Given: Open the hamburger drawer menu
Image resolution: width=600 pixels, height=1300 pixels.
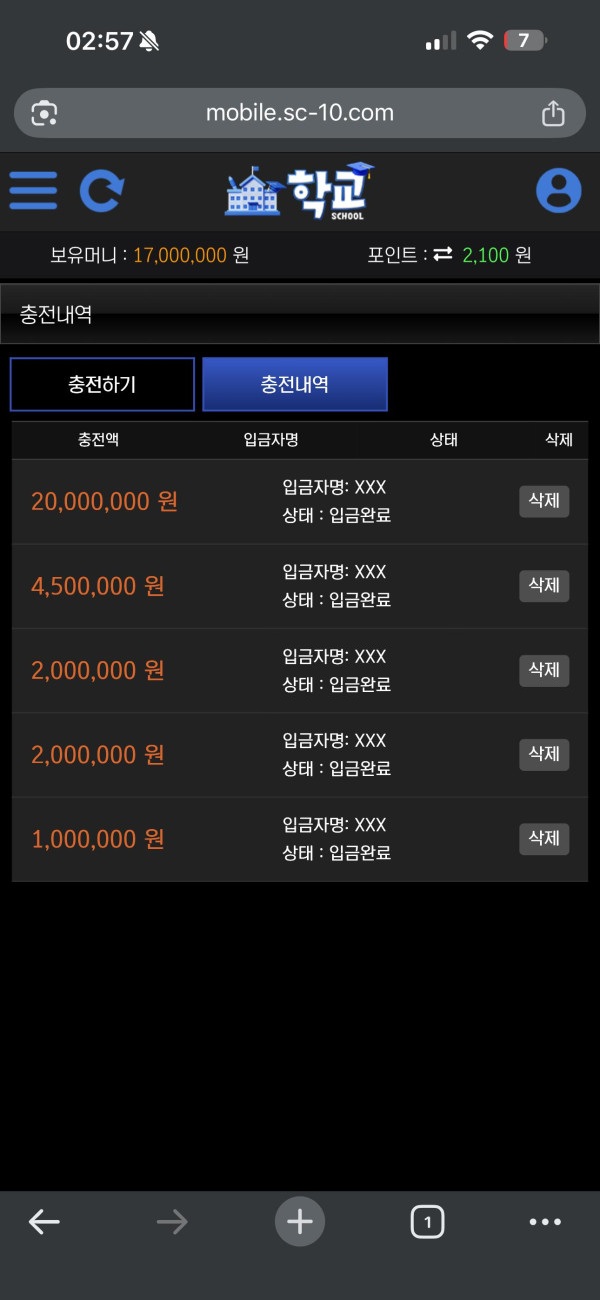Looking at the screenshot, I should pyautogui.click(x=33, y=190).
